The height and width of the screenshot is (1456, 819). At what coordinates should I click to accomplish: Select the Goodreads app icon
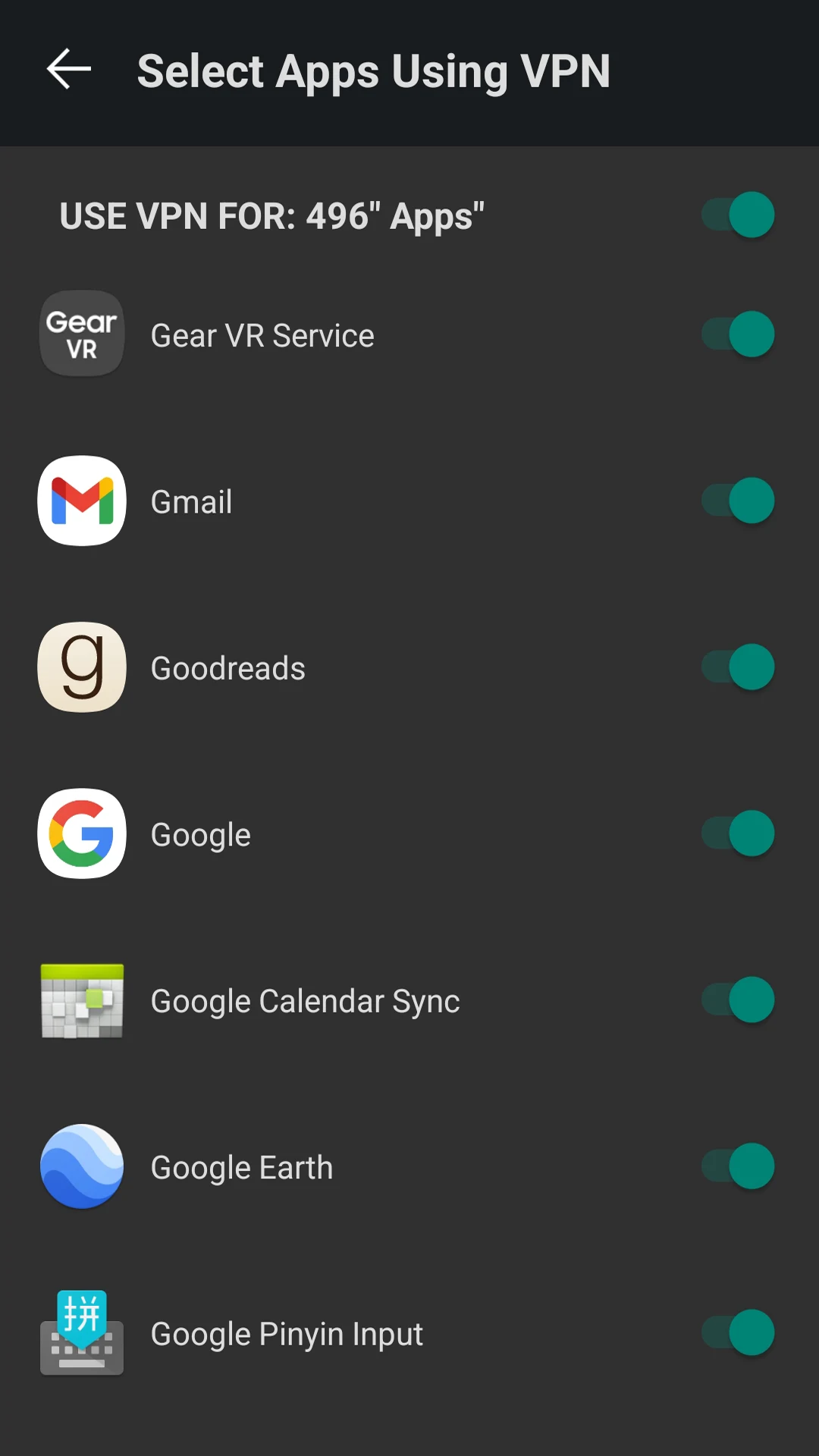click(81, 667)
